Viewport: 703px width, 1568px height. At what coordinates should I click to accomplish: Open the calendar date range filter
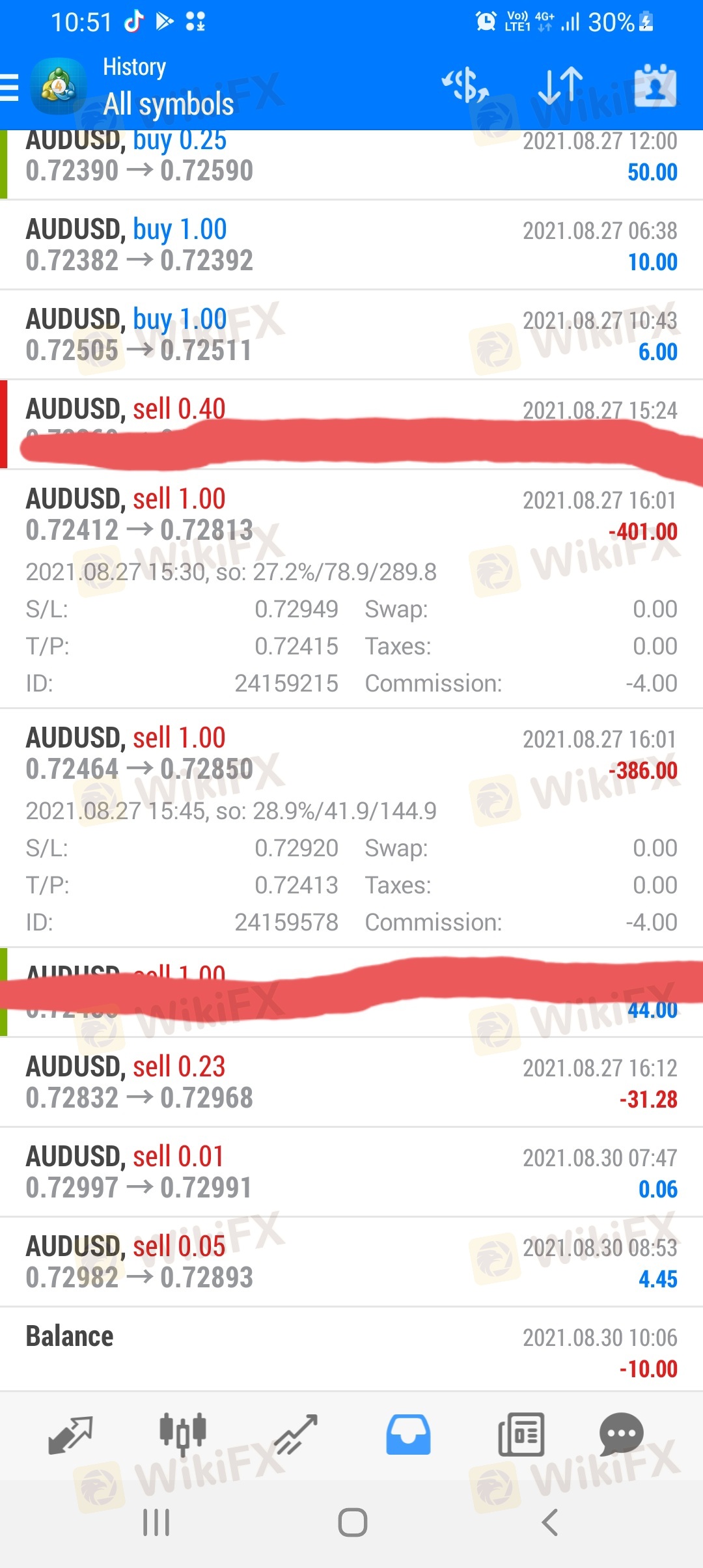(x=655, y=85)
